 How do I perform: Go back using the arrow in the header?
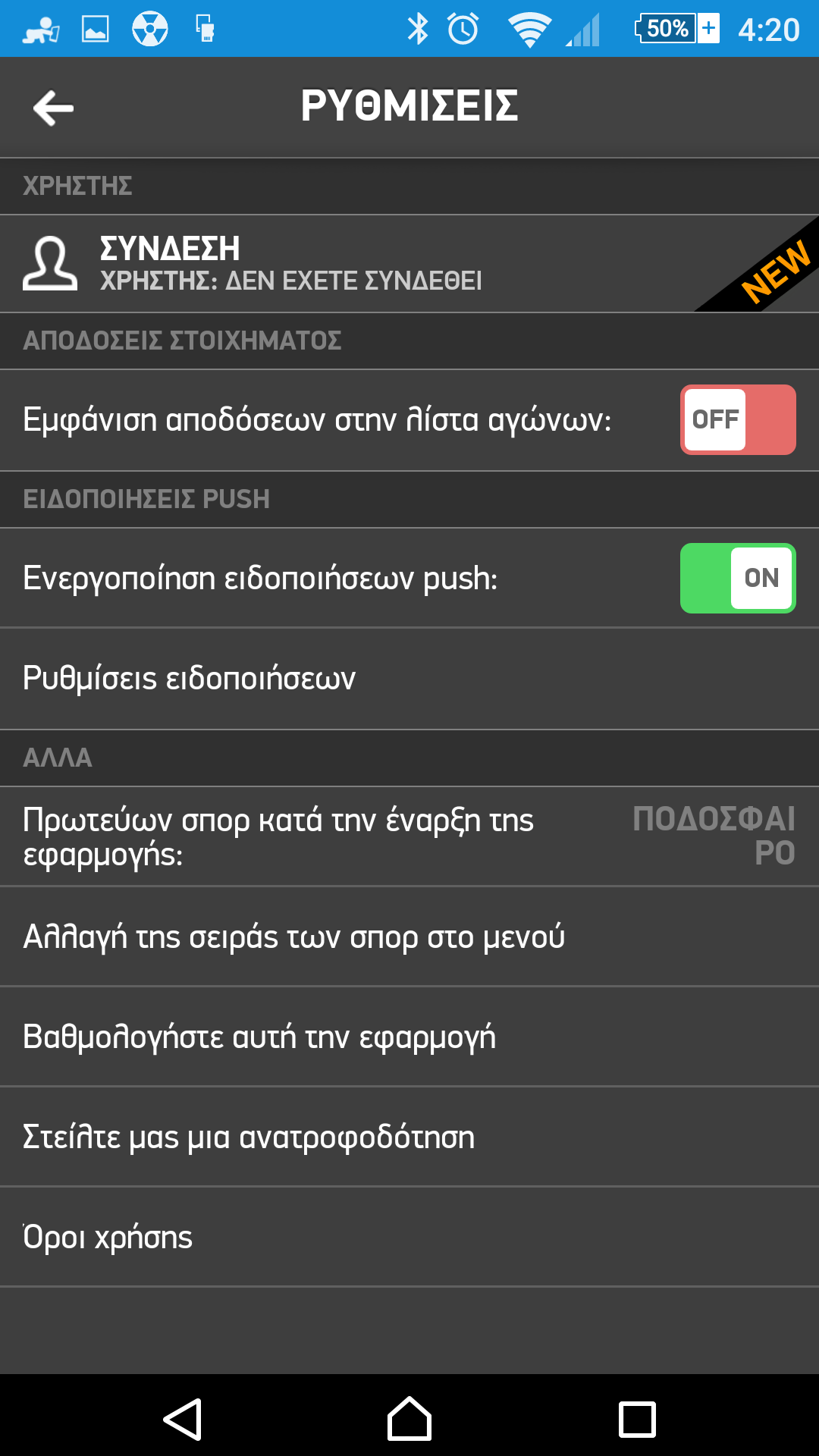[x=53, y=108]
